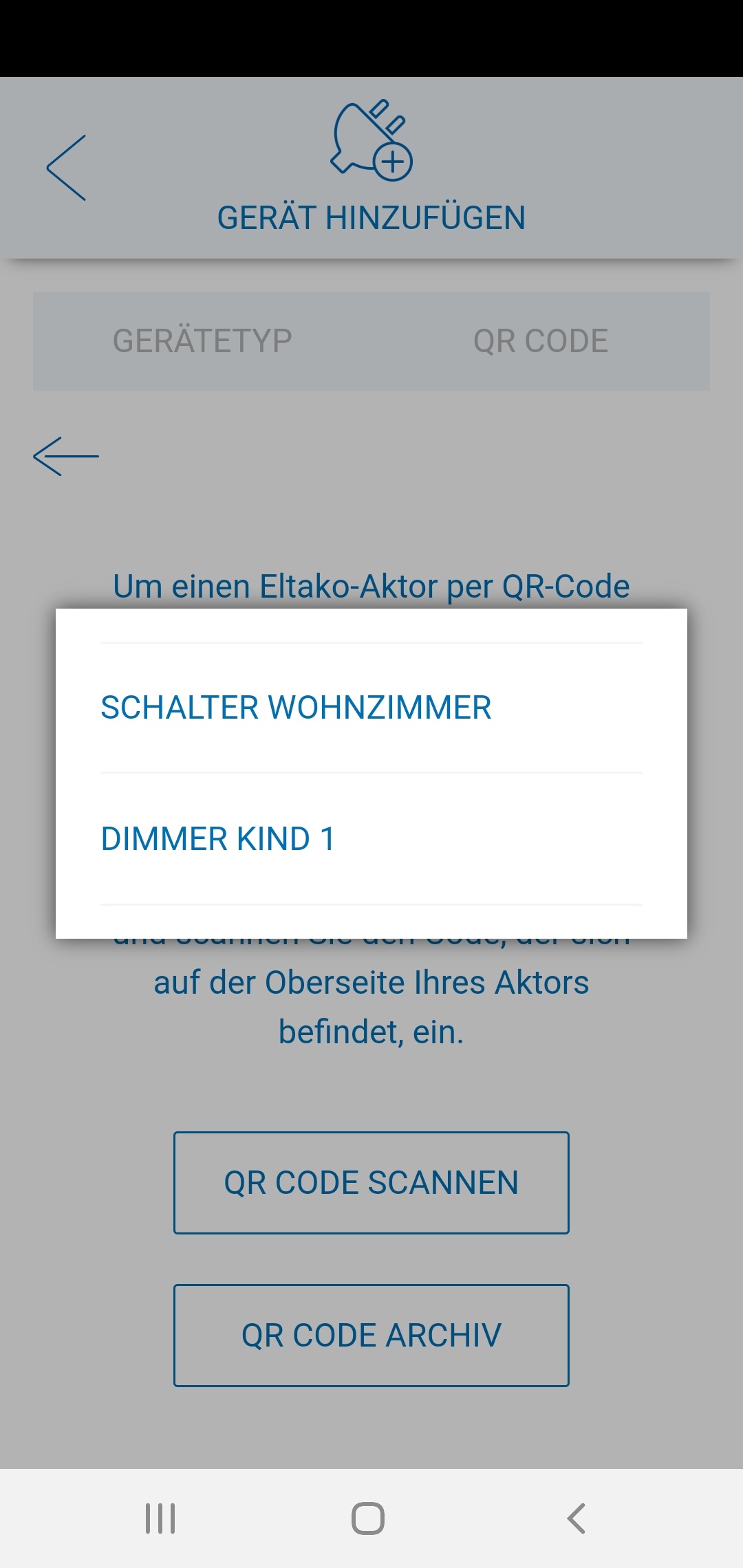Switch to the QR Code tab
This screenshot has width=743, height=1568.
540,341
